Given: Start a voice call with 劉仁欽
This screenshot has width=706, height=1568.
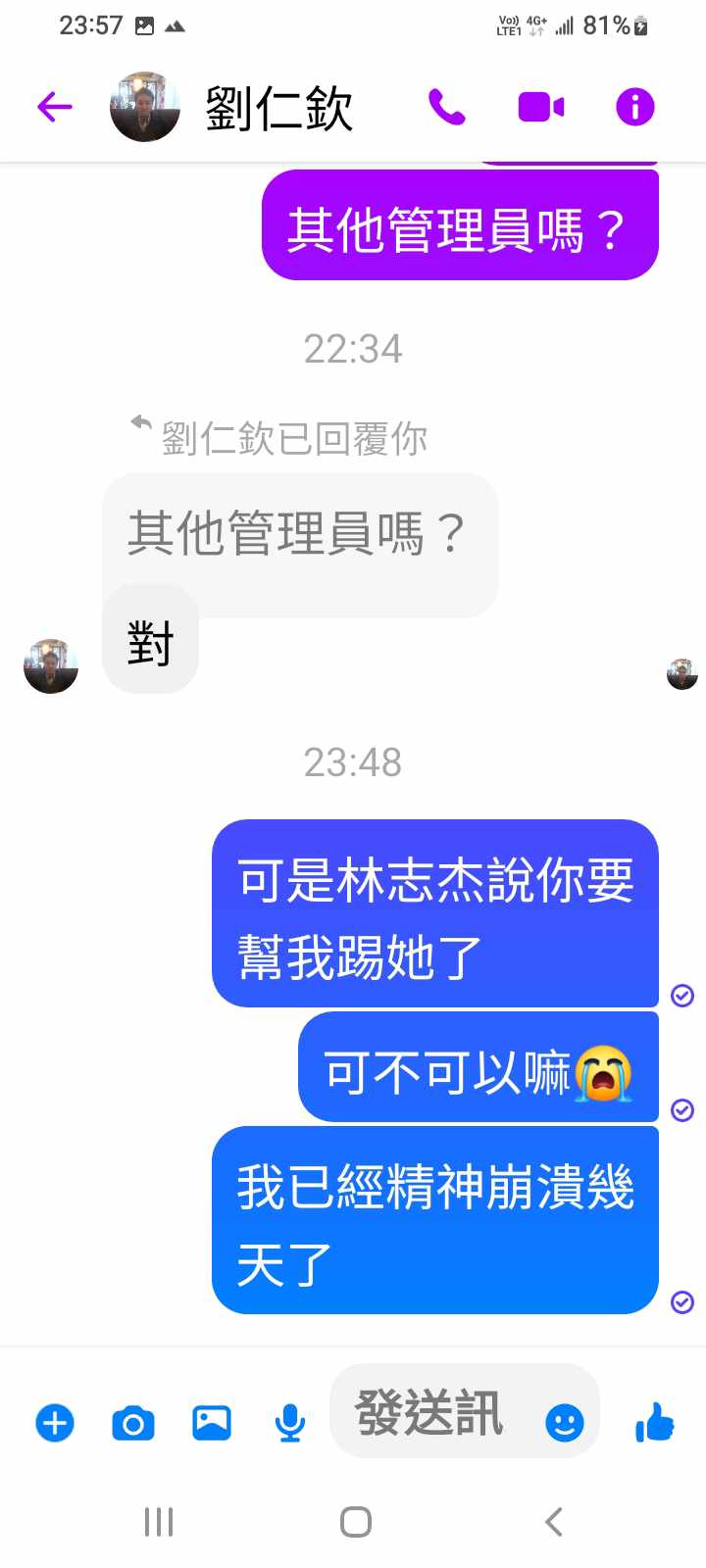Looking at the screenshot, I should click(x=447, y=107).
